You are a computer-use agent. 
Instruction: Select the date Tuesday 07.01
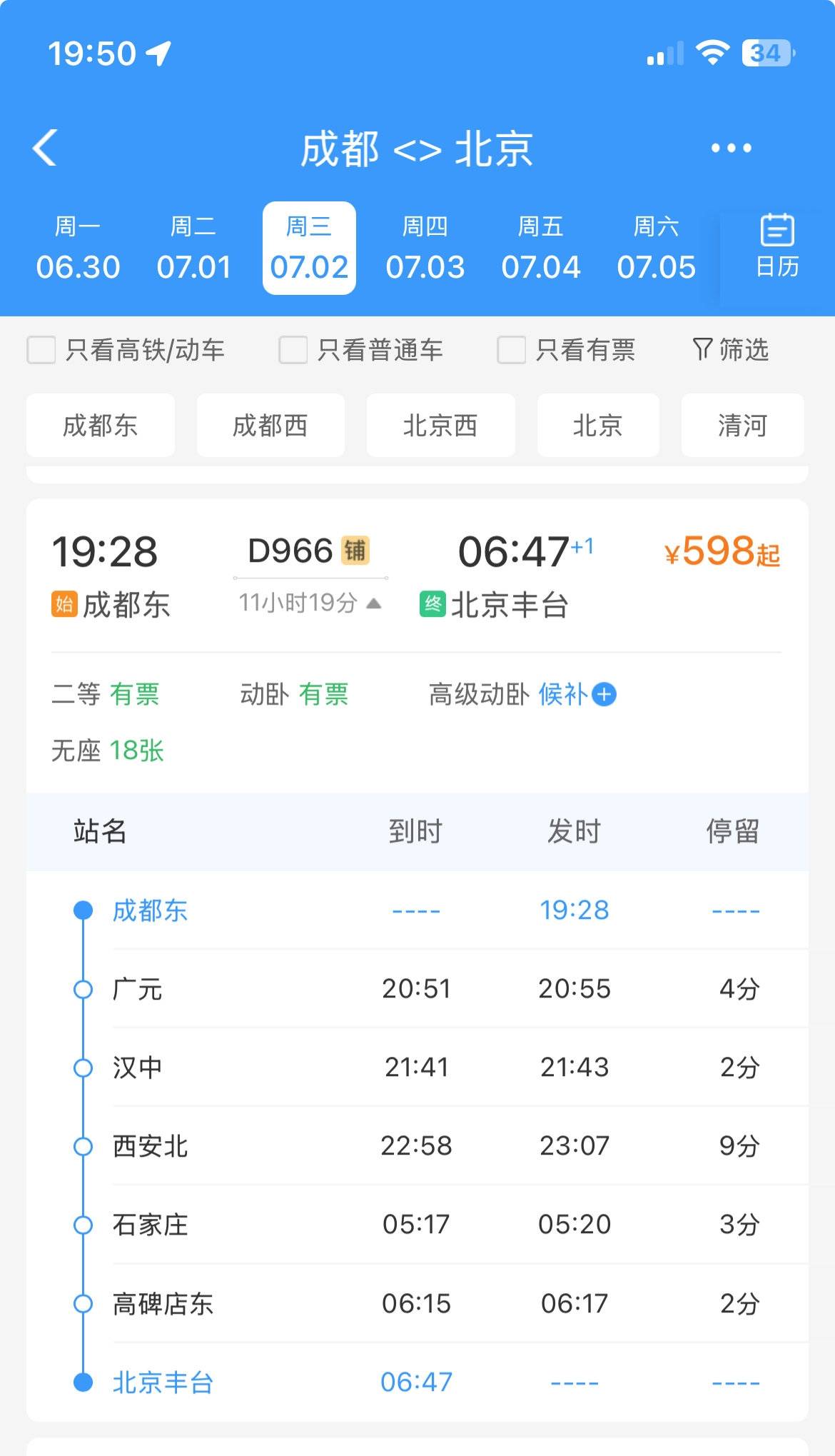(x=193, y=248)
